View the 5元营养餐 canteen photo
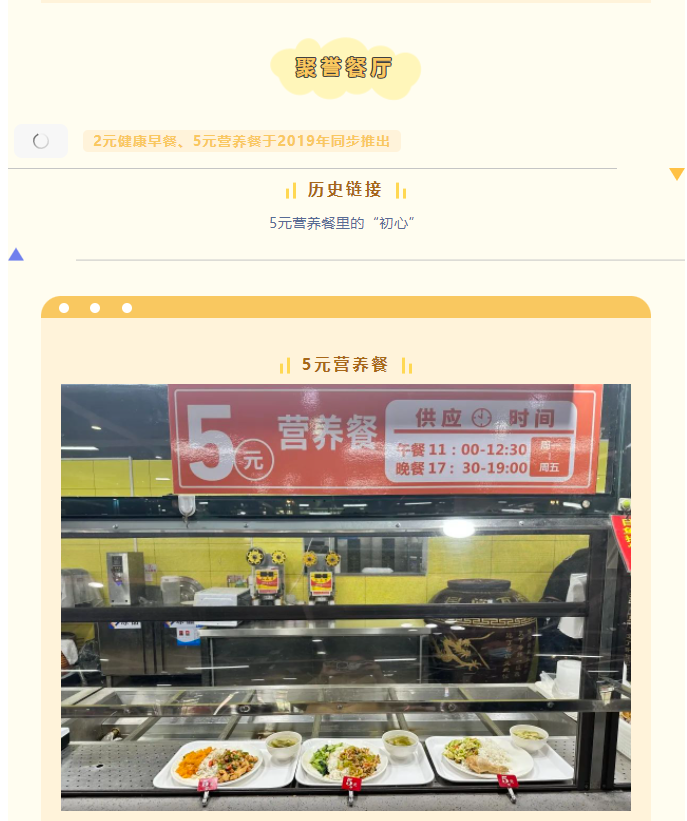This screenshot has height=821, width=687. 345,597
